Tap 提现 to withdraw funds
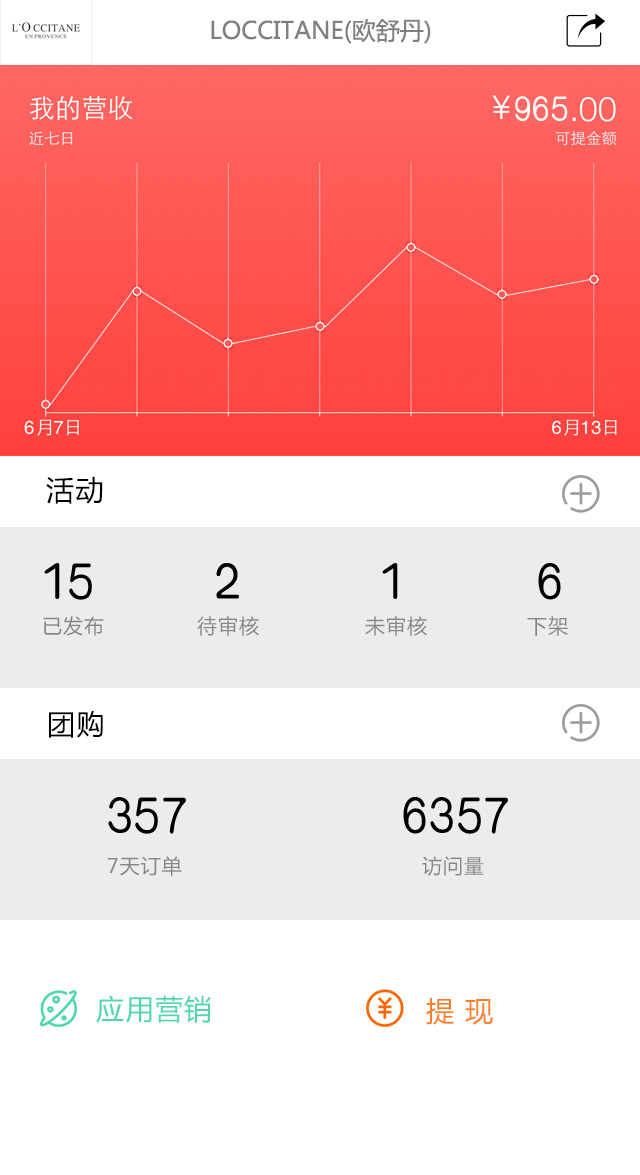This screenshot has height=1175, width=640. (429, 1009)
